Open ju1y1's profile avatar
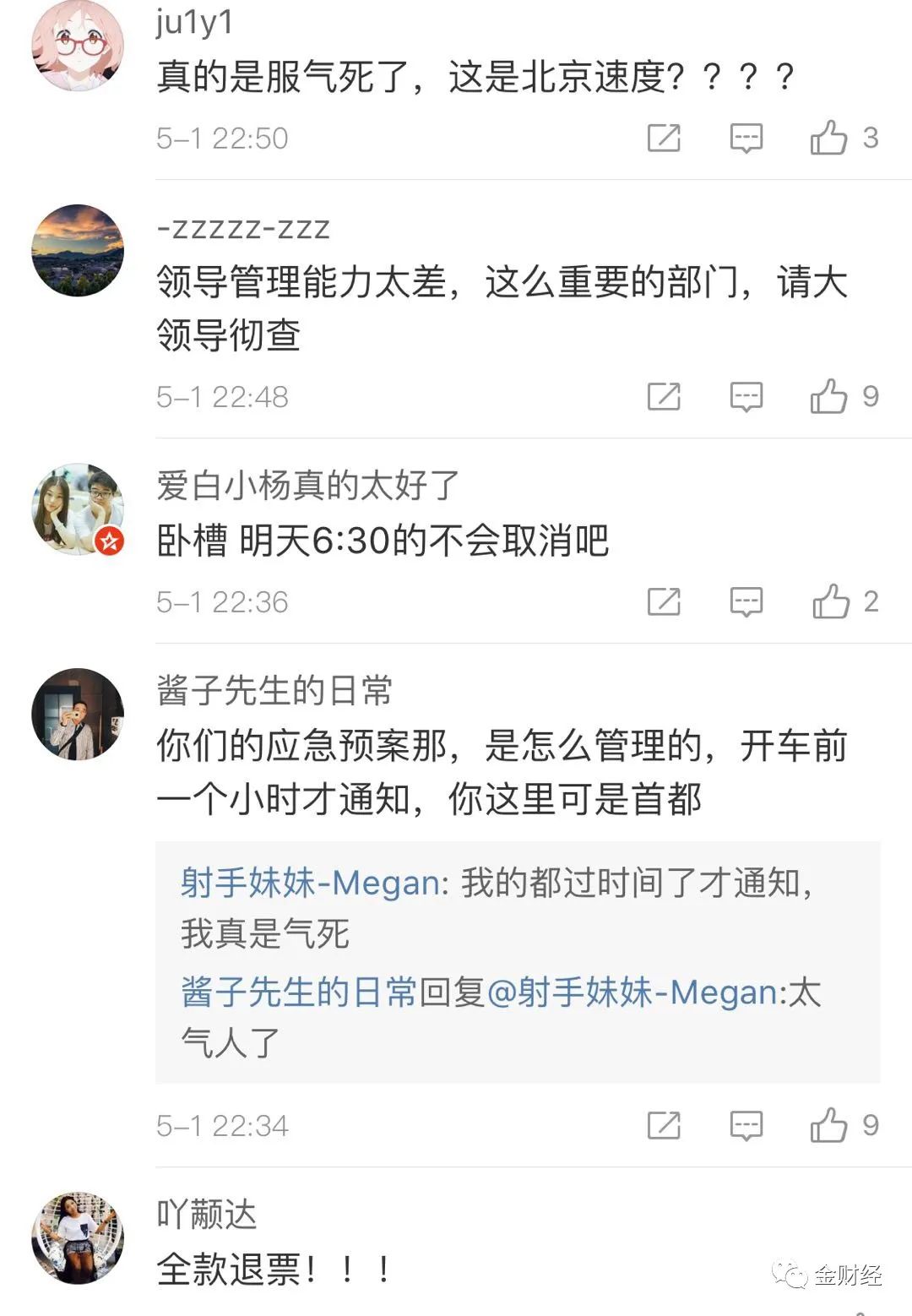912x1316 pixels. [78, 46]
